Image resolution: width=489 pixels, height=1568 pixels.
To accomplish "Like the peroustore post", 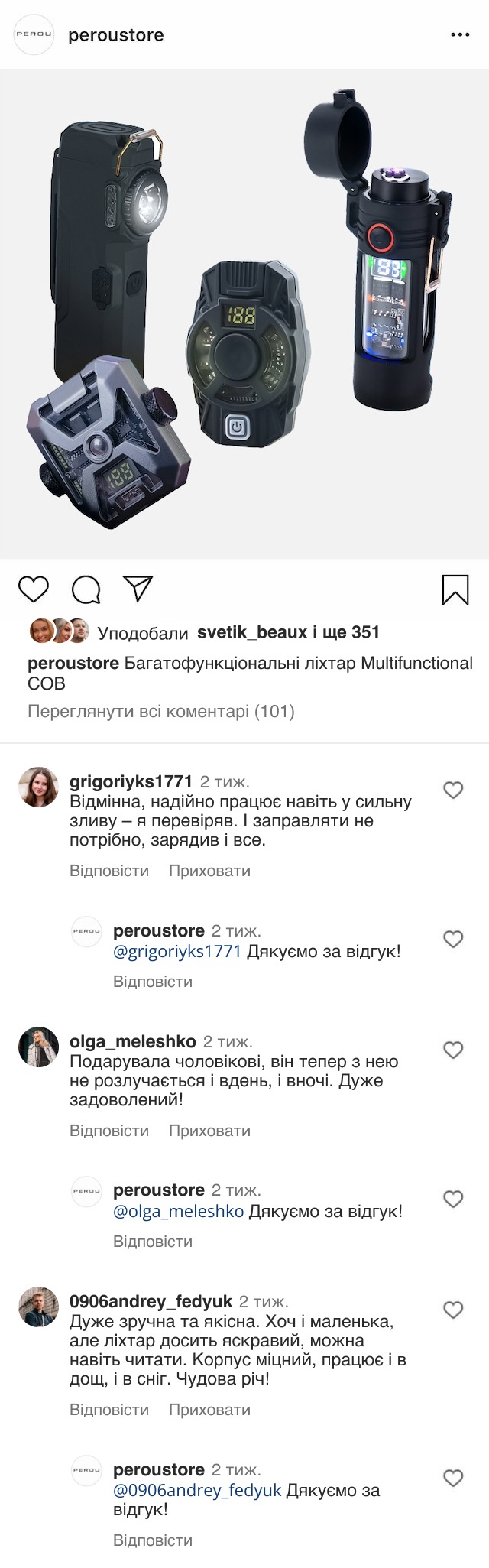I will point(34,589).
